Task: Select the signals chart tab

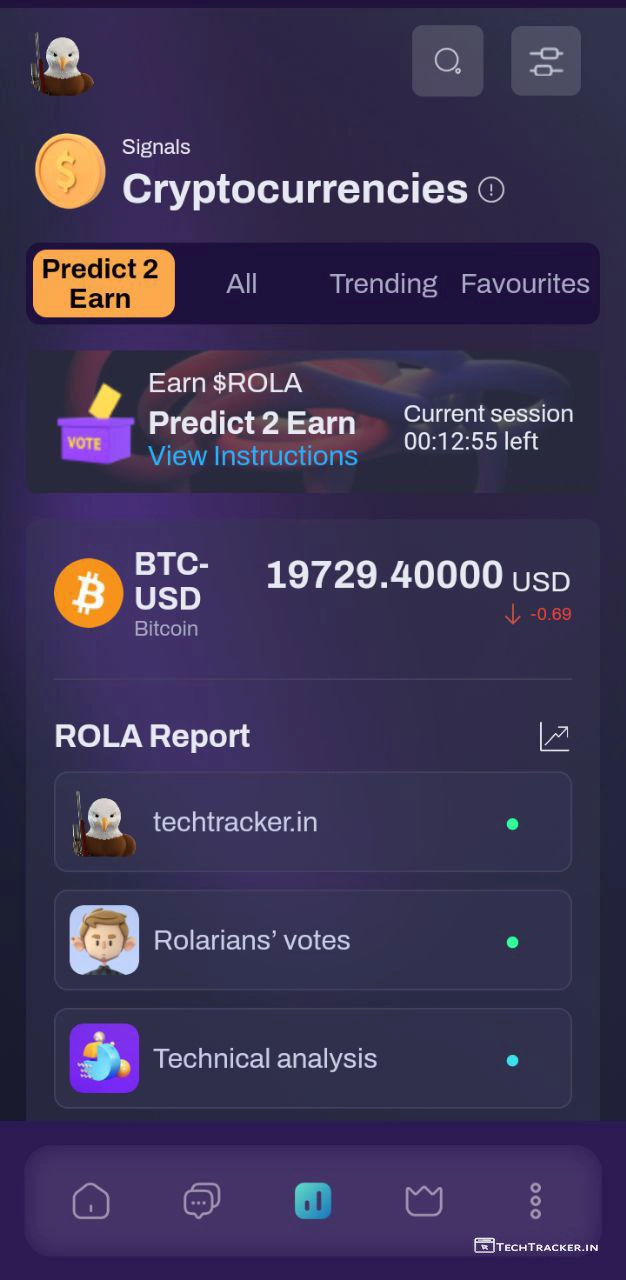Action: 313,1200
